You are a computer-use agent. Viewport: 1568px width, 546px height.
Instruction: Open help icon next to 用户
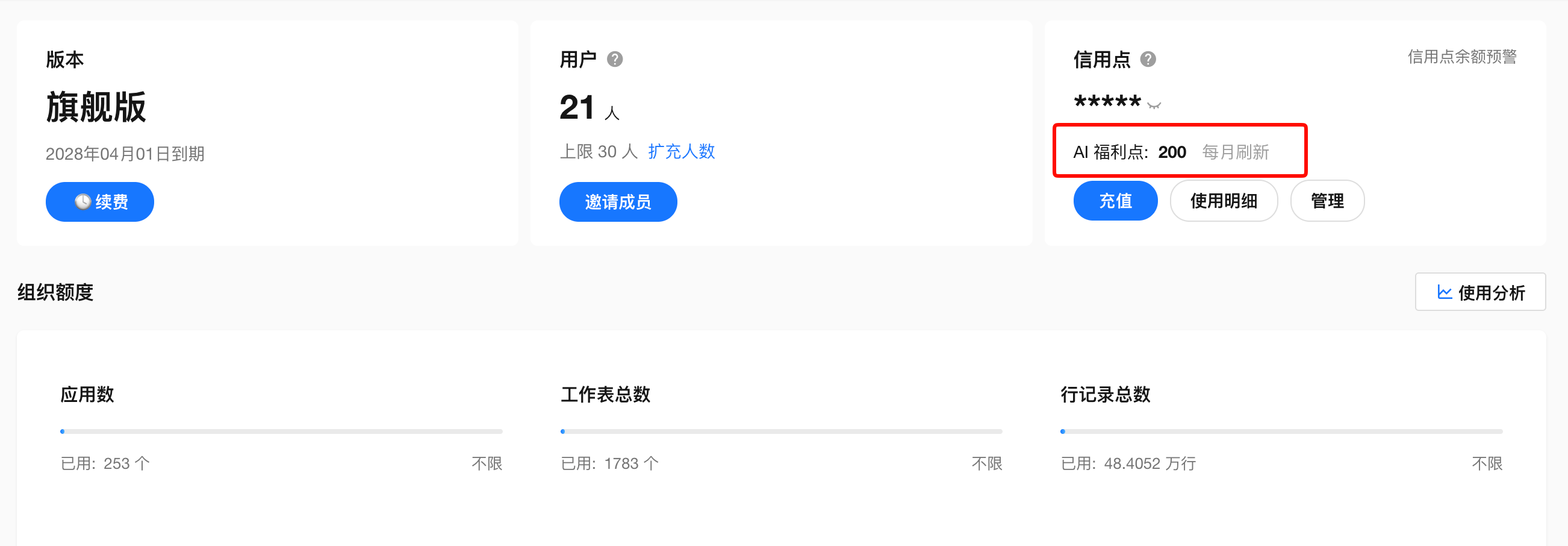(x=615, y=59)
